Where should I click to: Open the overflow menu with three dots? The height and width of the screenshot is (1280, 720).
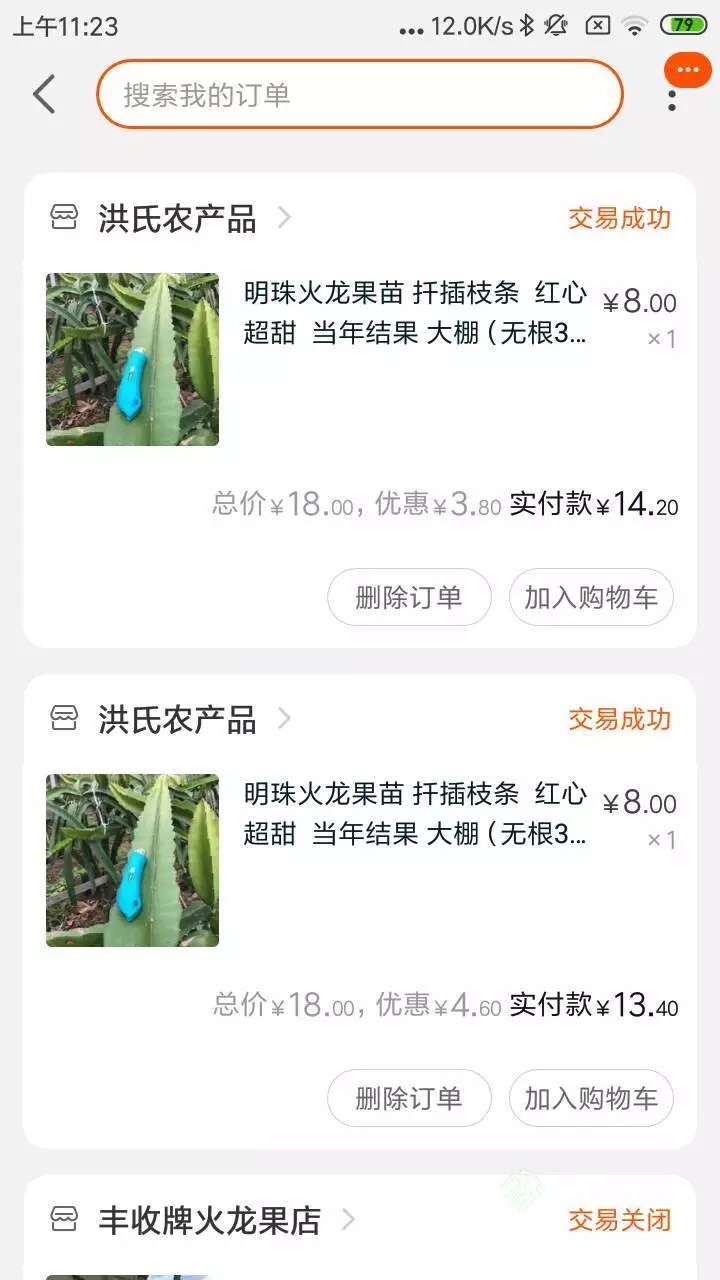click(x=672, y=99)
